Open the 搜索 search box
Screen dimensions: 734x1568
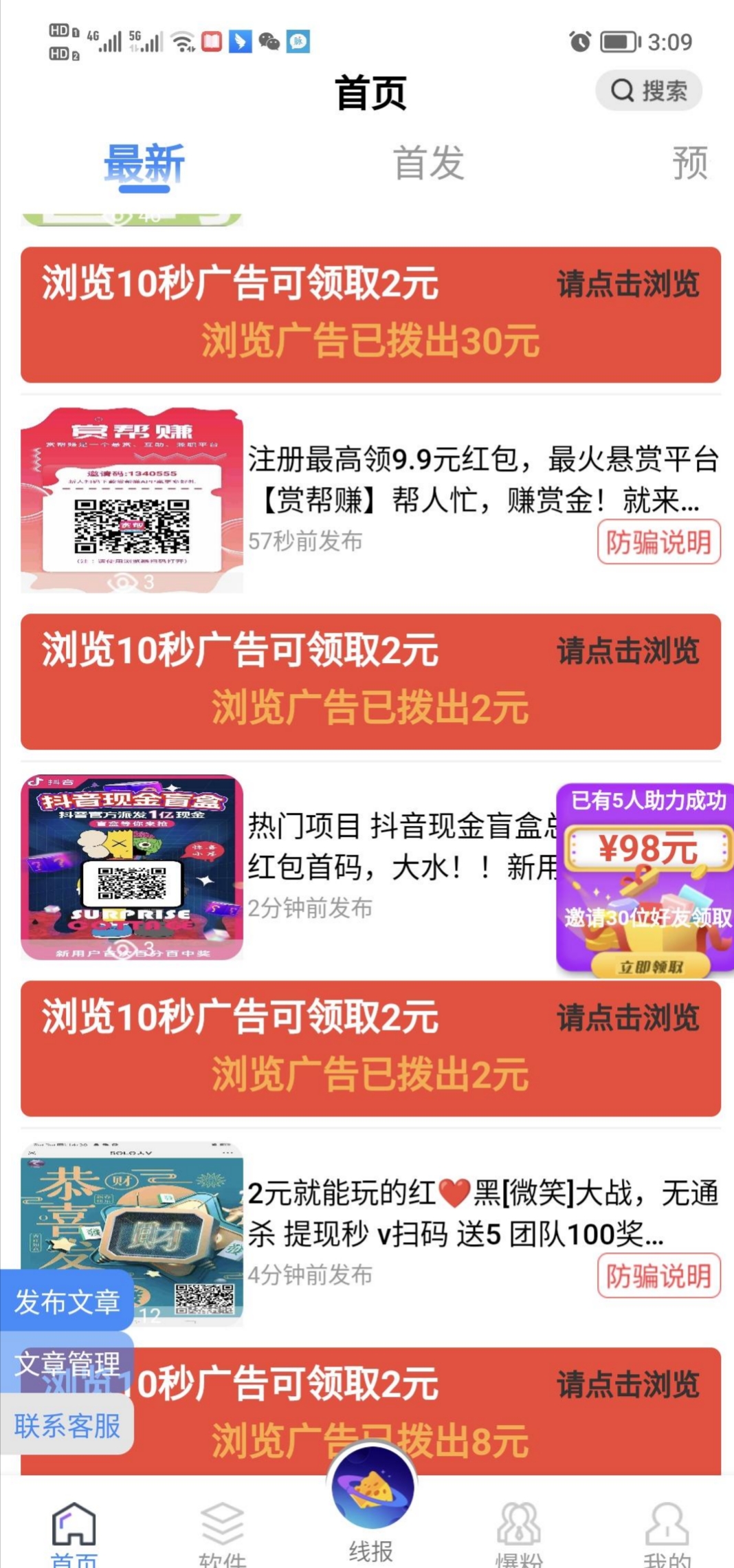[x=648, y=90]
